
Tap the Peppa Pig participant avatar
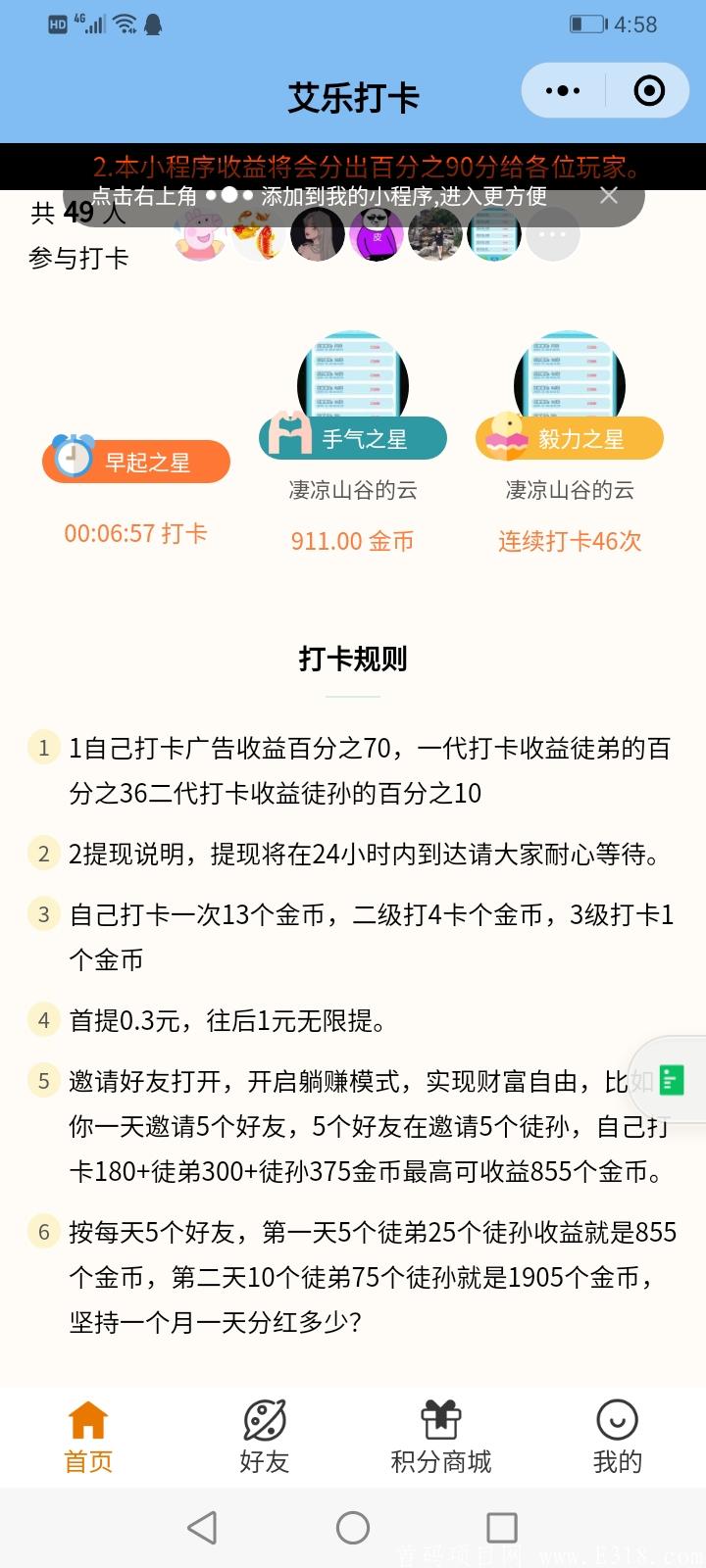pos(200,235)
